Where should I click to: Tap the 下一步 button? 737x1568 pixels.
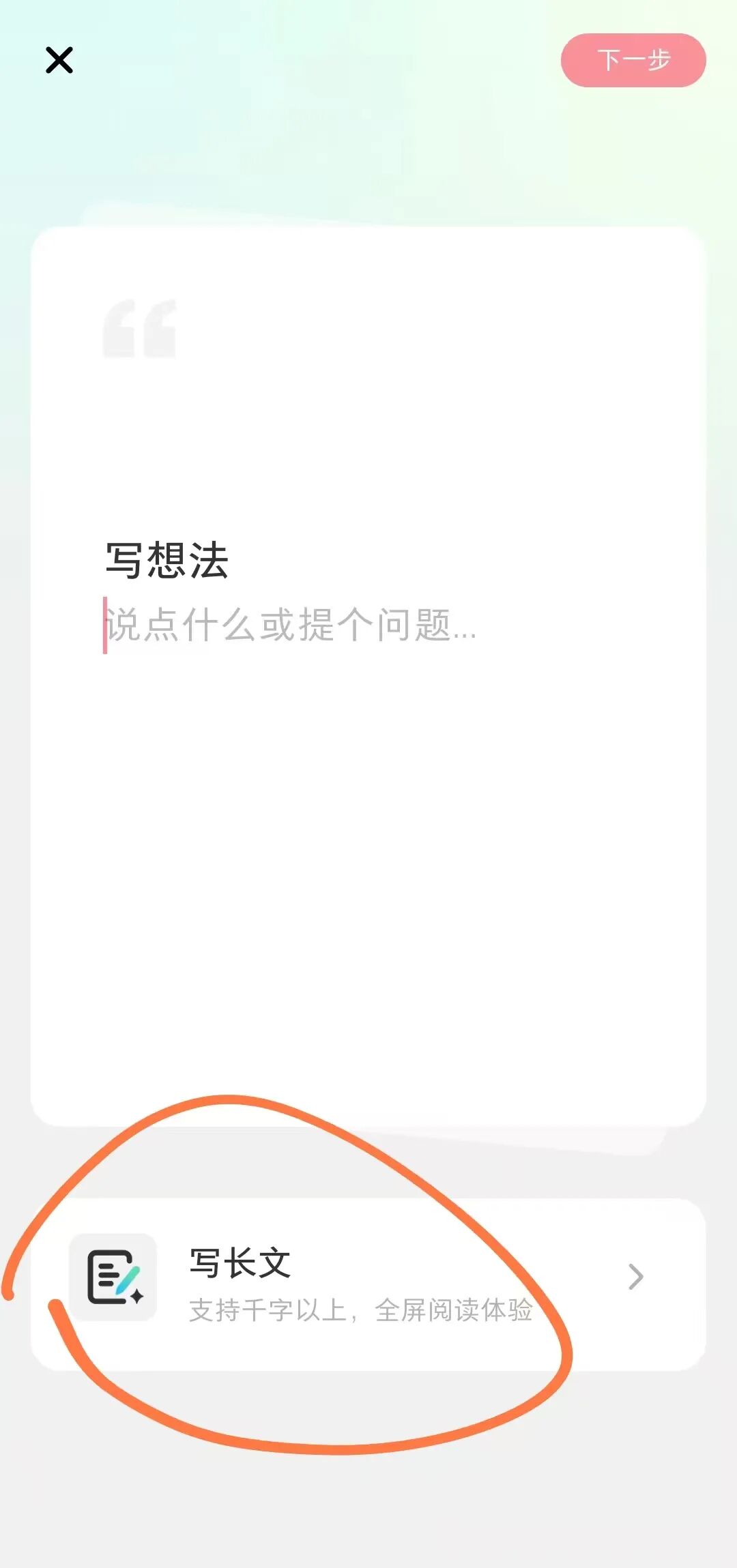(633, 60)
